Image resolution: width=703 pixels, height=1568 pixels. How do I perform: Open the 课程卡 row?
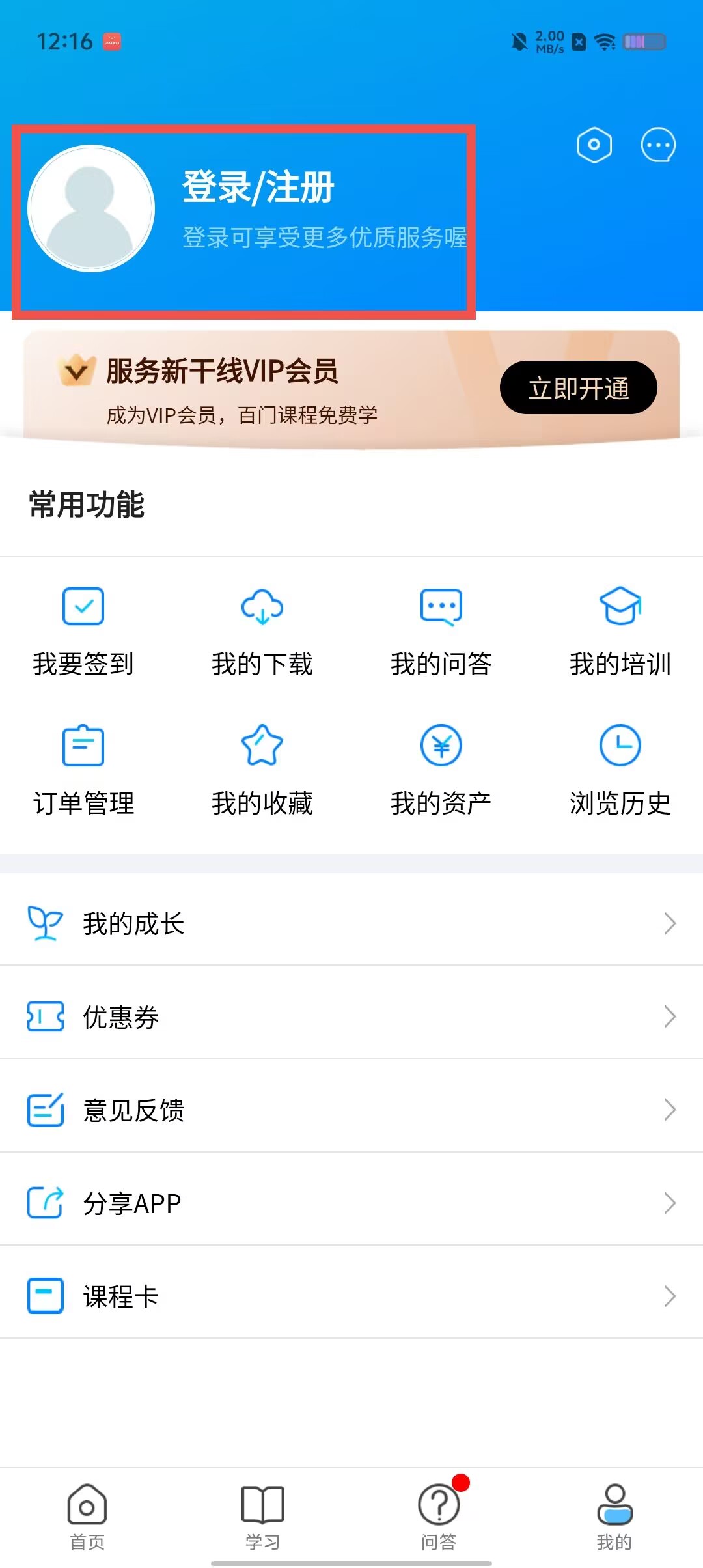point(351,1296)
